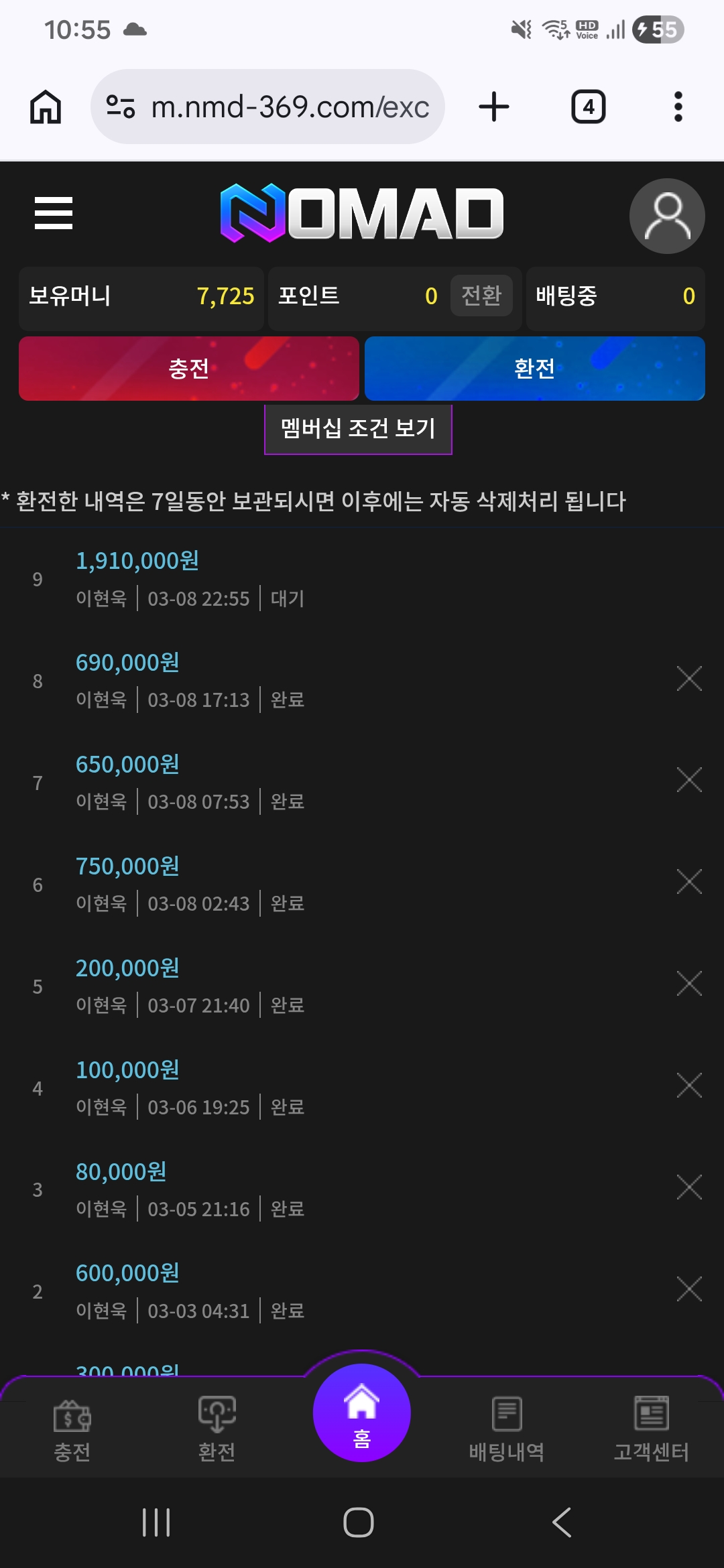
Task: Open the hamburger drawer menu
Action: (x=54, y=213)
